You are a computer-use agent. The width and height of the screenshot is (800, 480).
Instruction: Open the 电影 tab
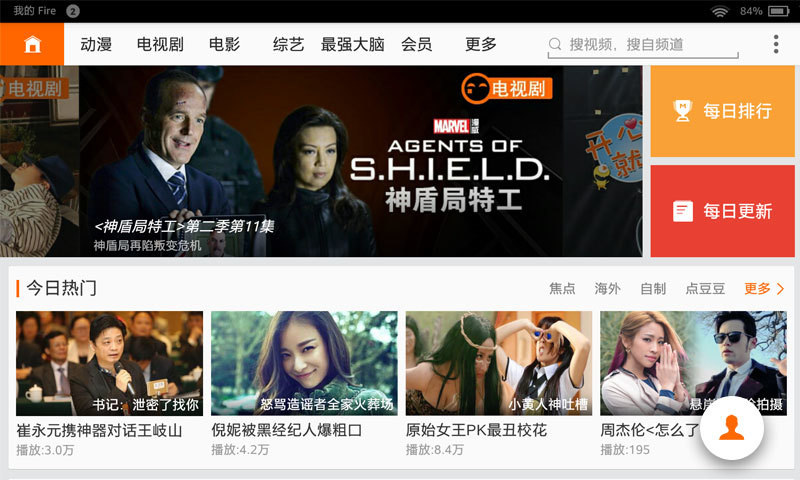click(x=224, y=44)
